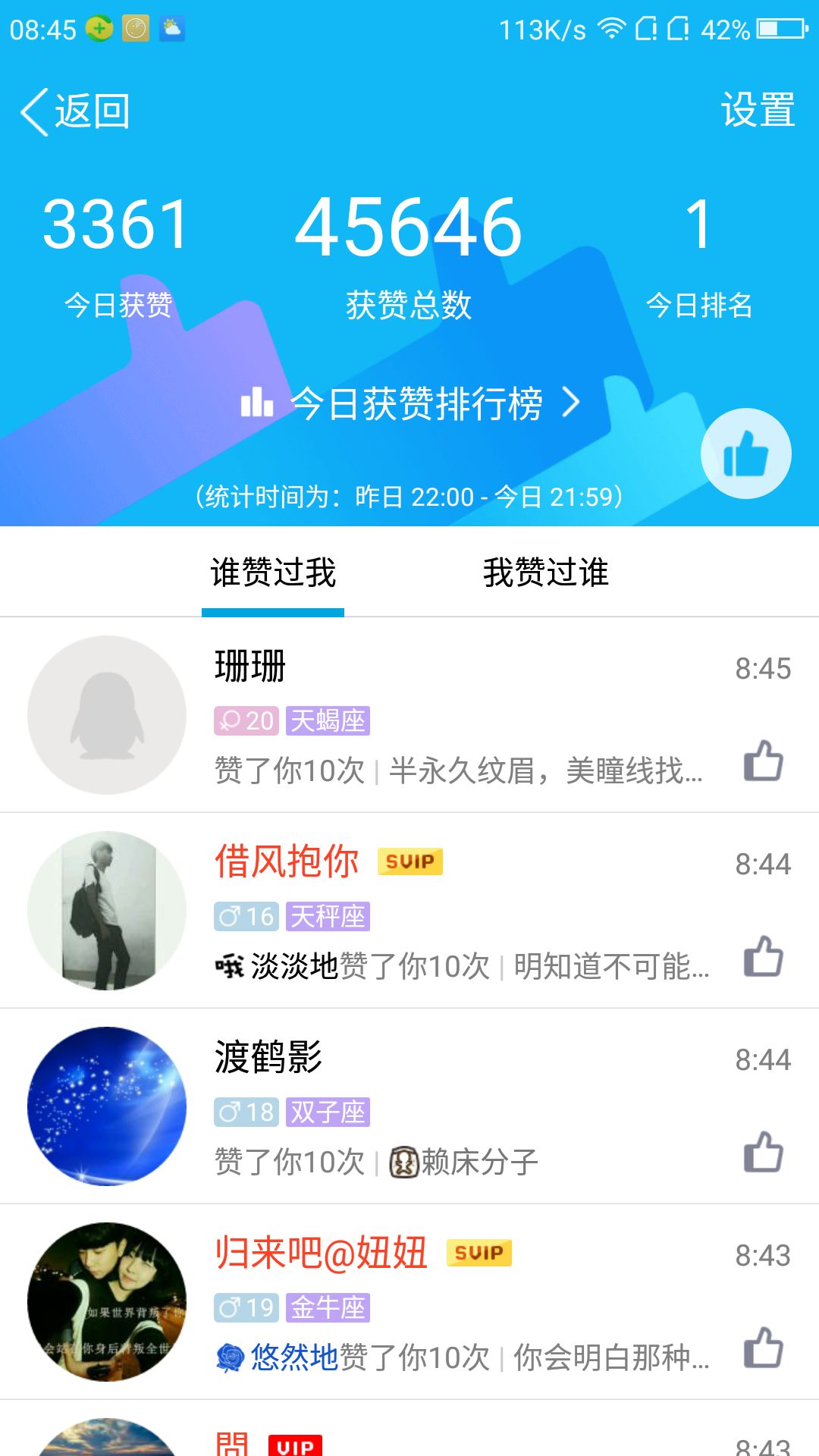This screenshot has width=819, height=1456.
Task: Open 渡鹤影's profile row
Action: [x=455, y=1106]
